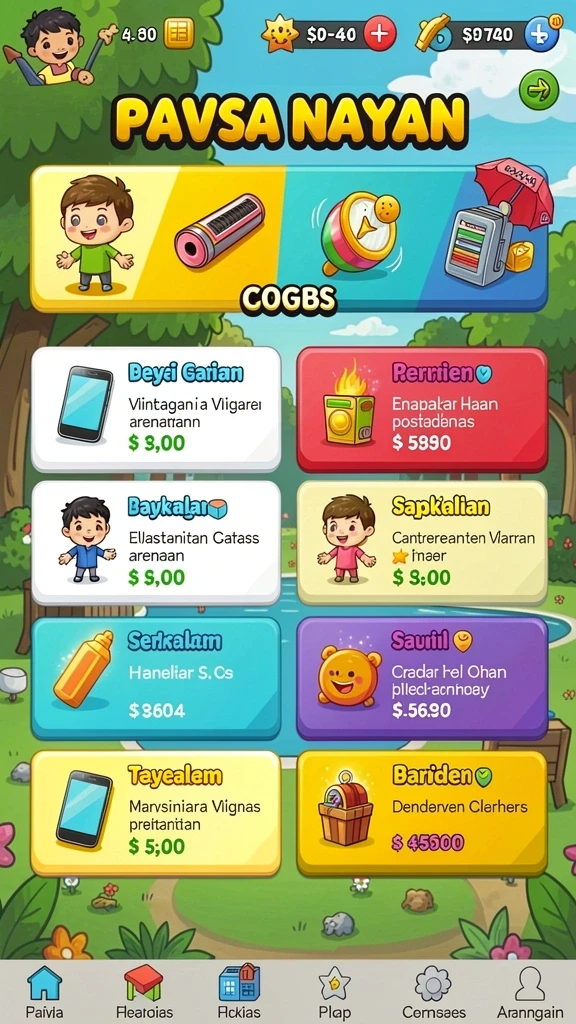The height and width of the screenshot is (1024, 576).
Task: Choose the Sapkalian card
Action: 422,543
